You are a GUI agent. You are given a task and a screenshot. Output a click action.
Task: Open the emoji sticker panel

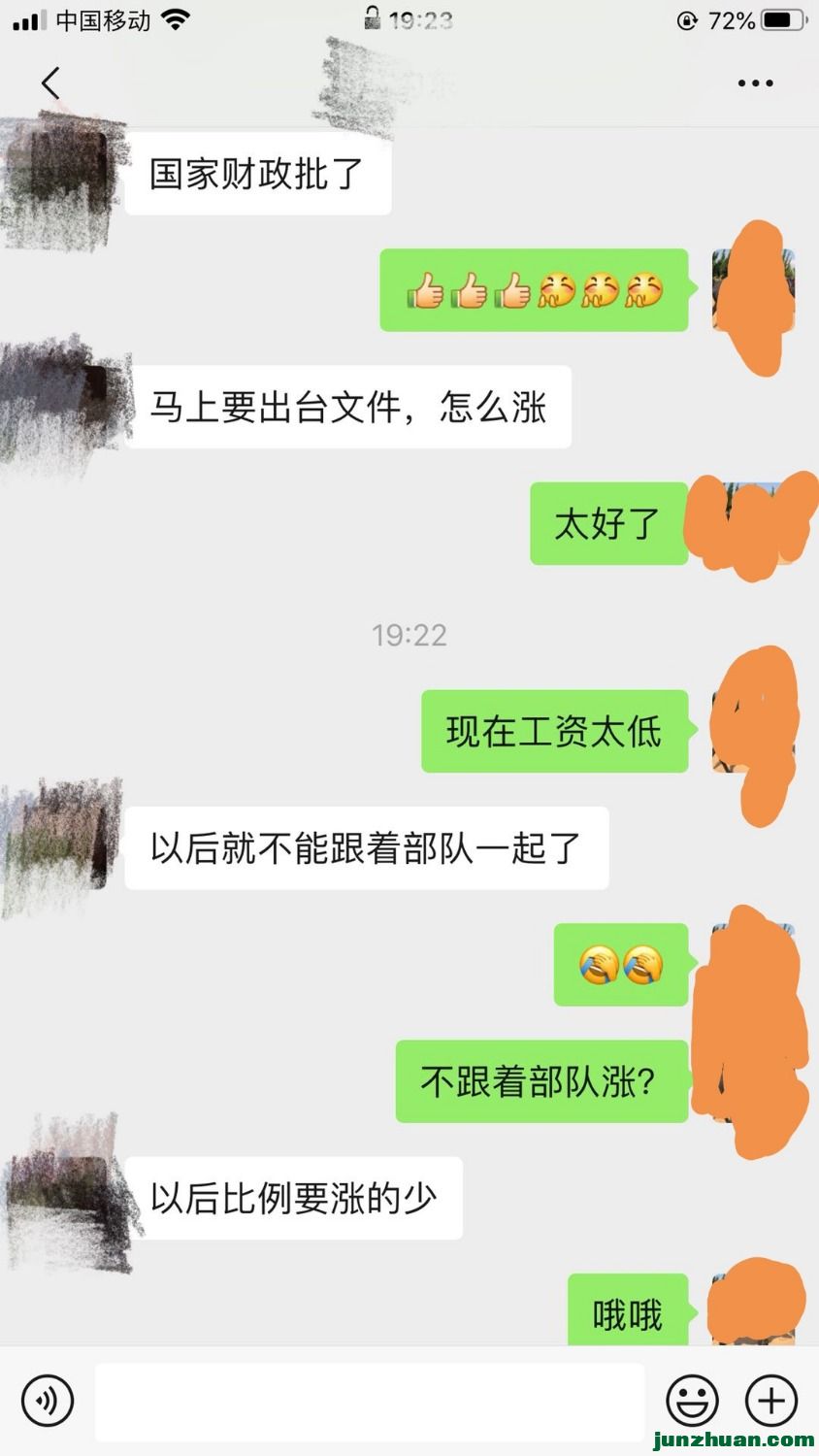tap(692, 1400)
